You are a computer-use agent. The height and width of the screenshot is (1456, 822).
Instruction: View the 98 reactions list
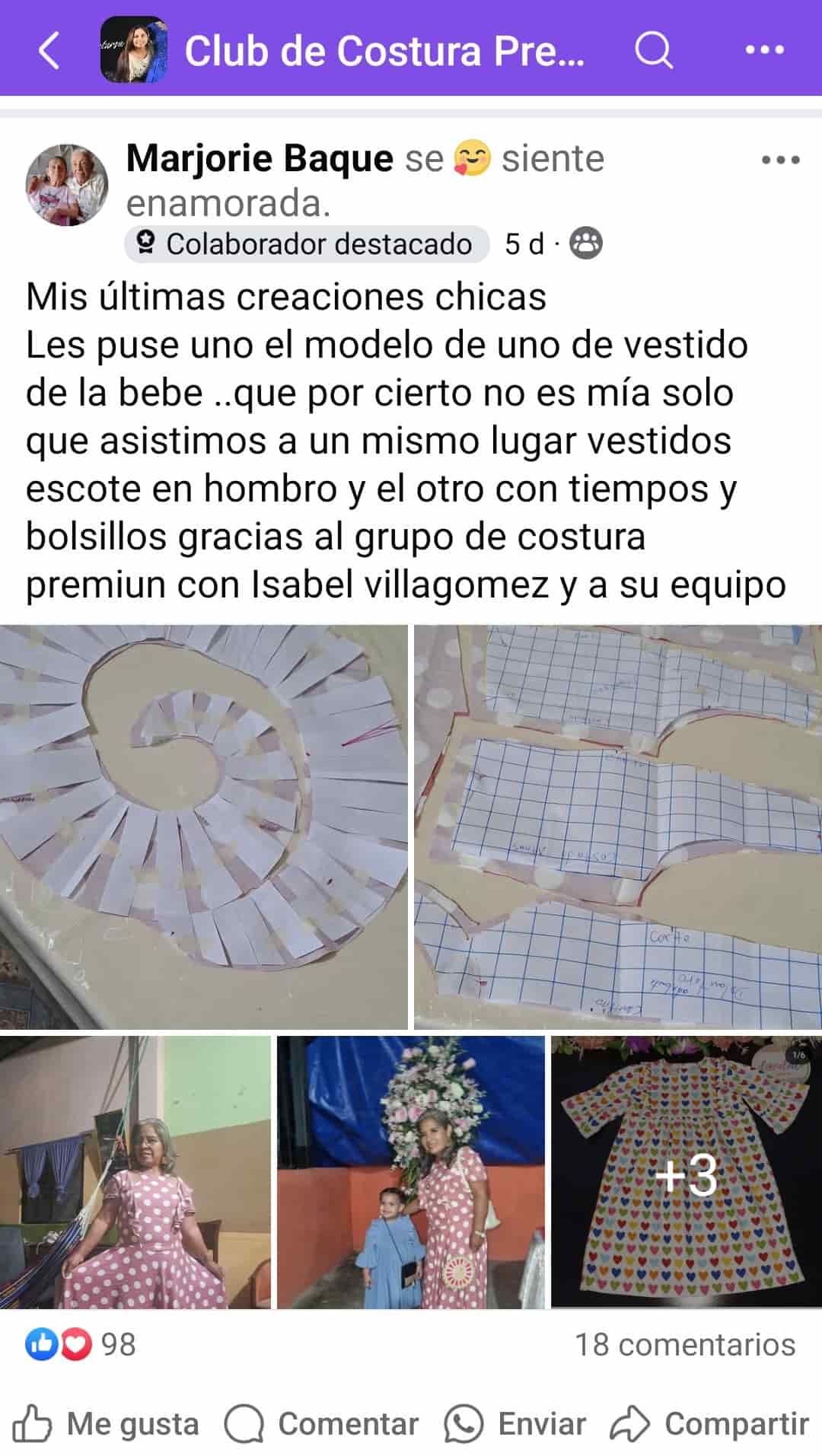[81, 1345]
